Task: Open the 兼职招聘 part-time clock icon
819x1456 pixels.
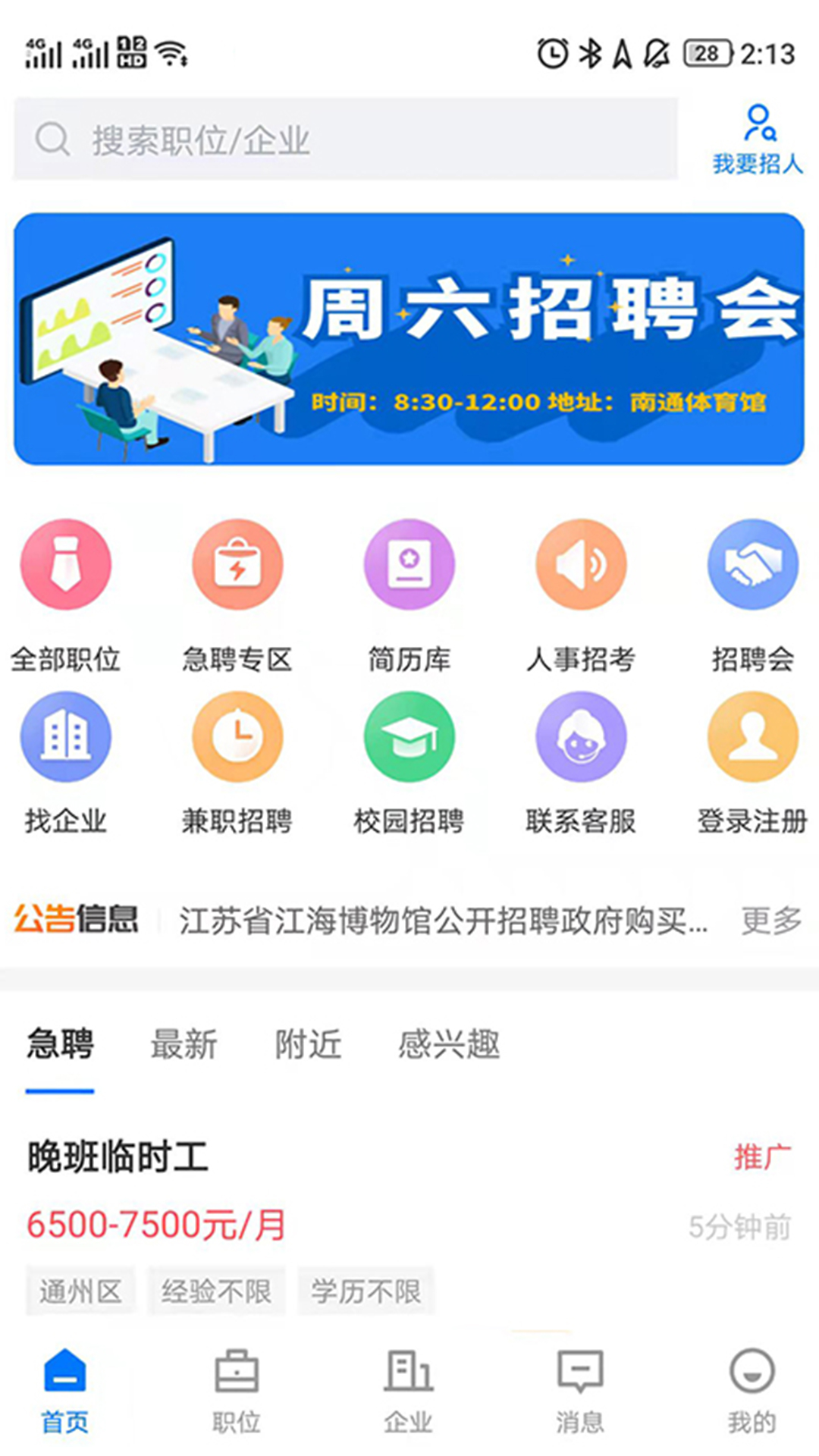Action: point(237,737)
